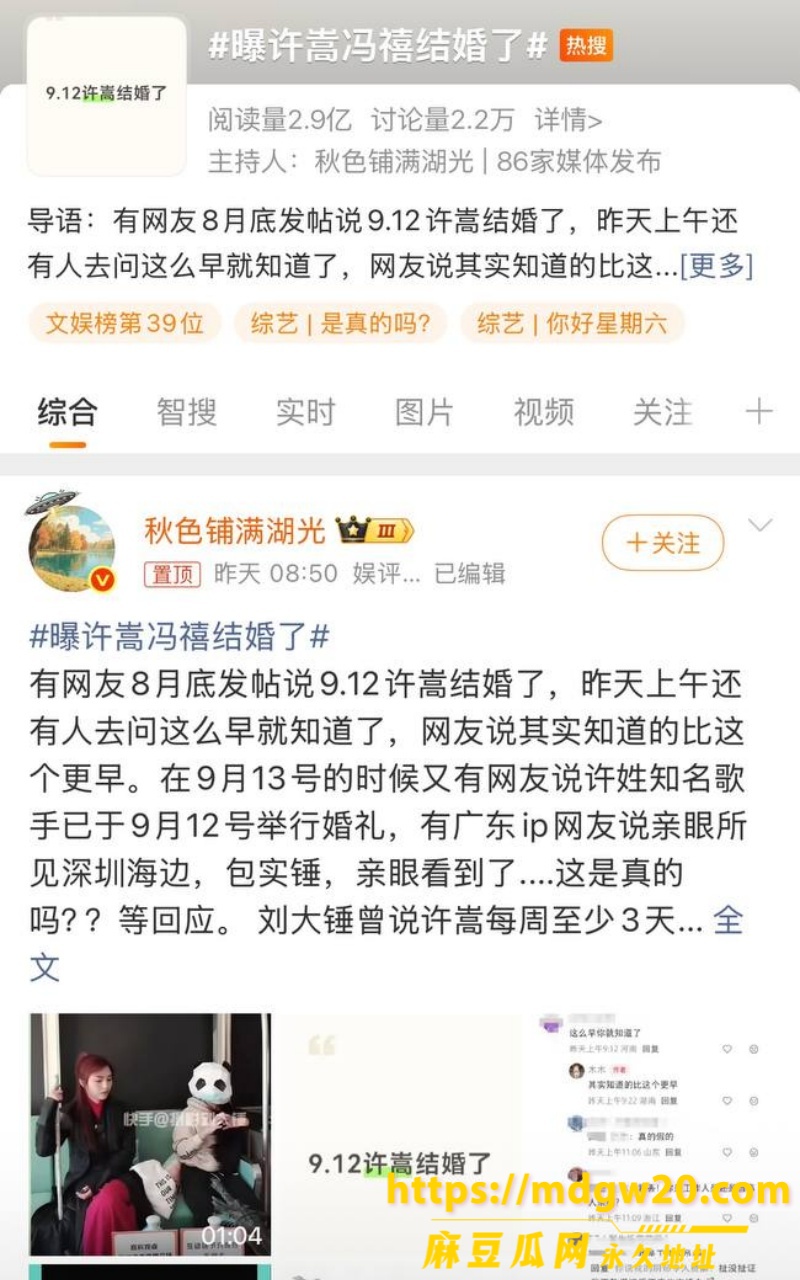Switch to the 关注 tab
The image size is (800, 1280).
[662, 412]
